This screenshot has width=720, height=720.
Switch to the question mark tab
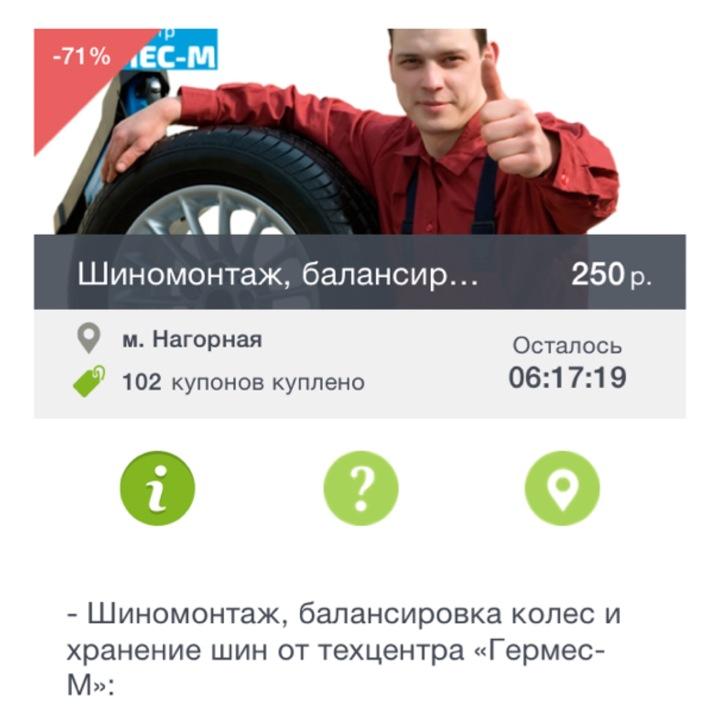coord(360,488)
